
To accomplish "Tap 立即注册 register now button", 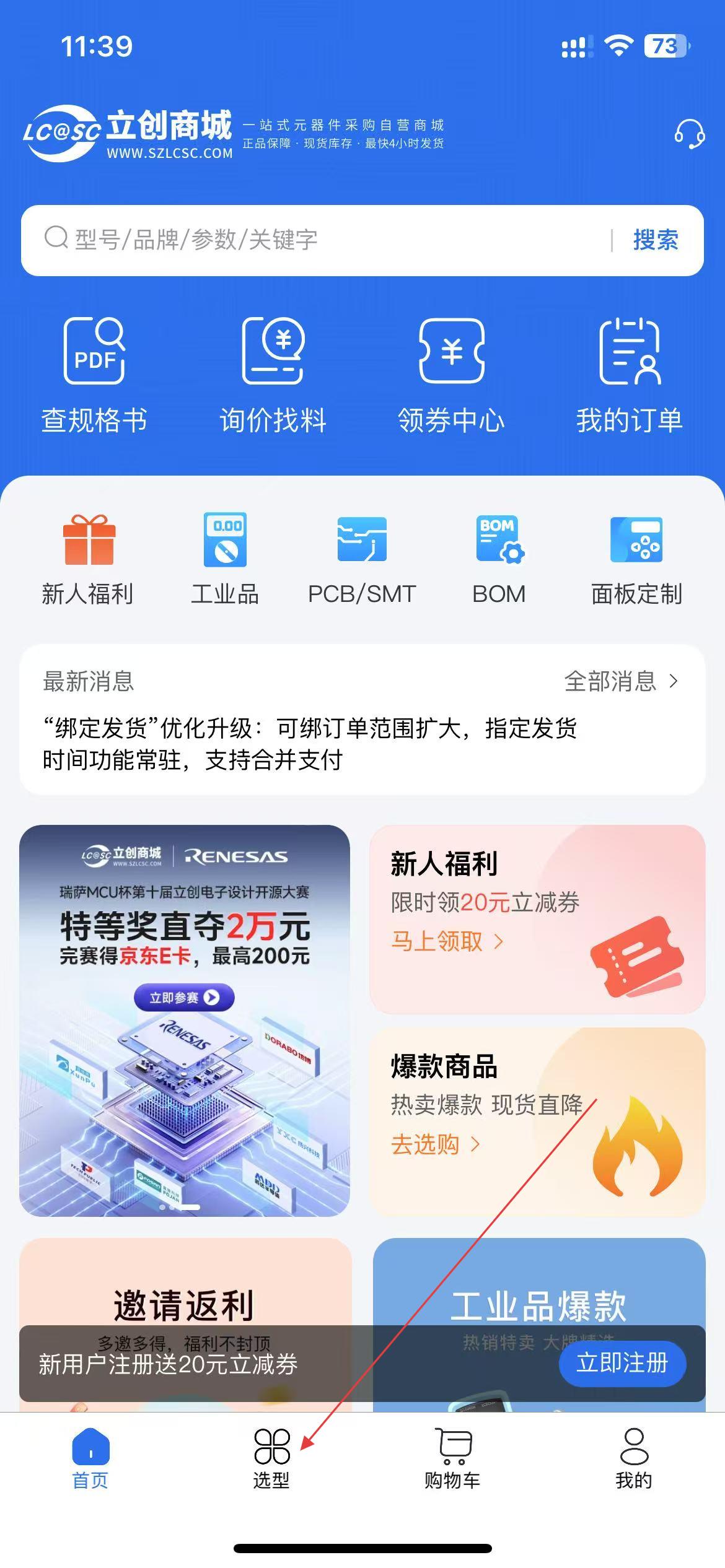I will pyautogui.click(x=622, y=1363).
